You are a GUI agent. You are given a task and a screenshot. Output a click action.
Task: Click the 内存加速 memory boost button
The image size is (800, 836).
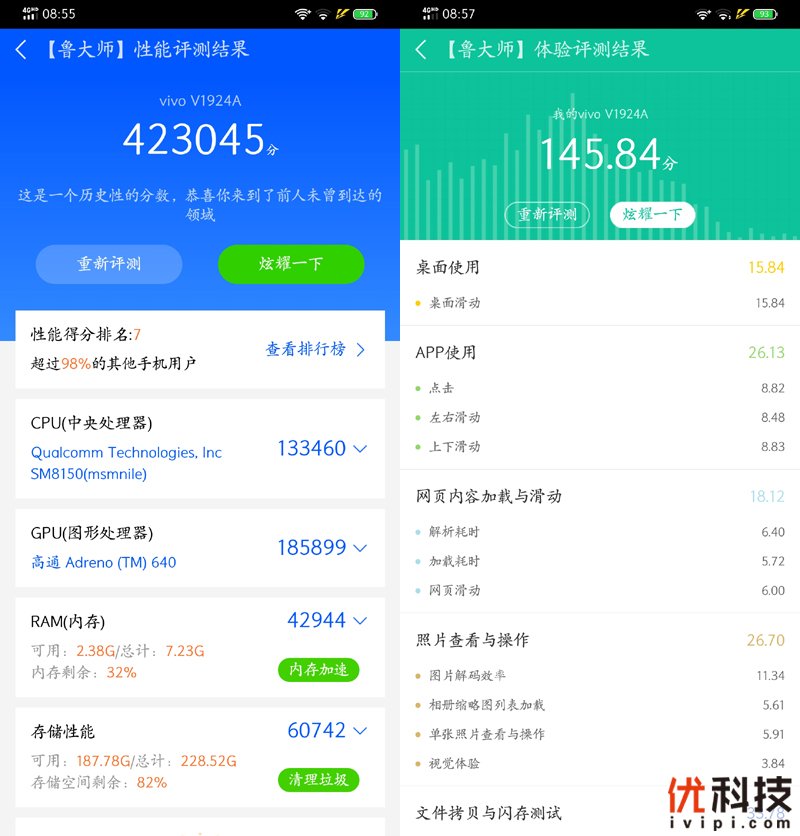click(318, 670)
